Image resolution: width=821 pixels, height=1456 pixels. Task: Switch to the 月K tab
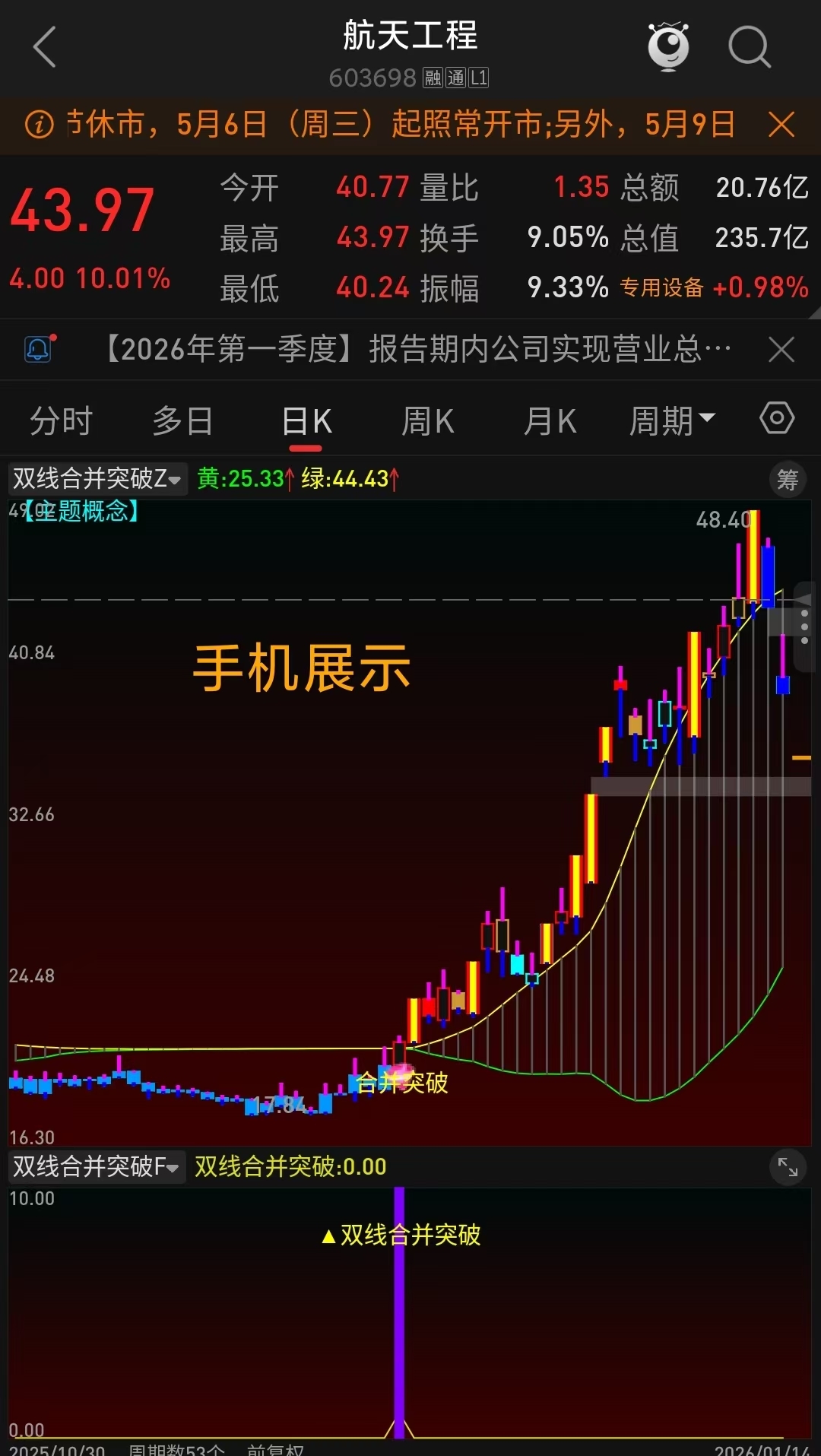click(550, 420)
